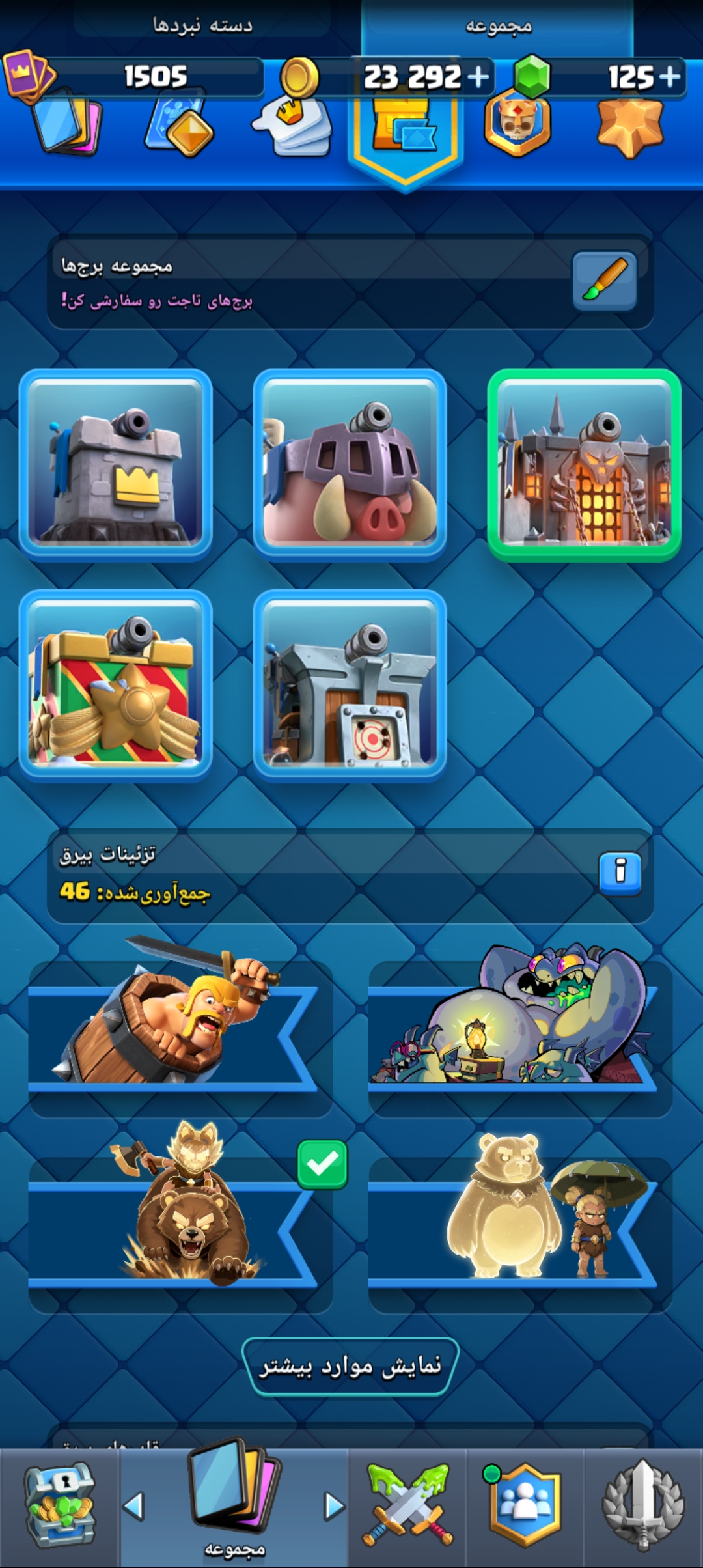Open the silver sword events tab
Screen dimensions: 703x1568
643,1505
